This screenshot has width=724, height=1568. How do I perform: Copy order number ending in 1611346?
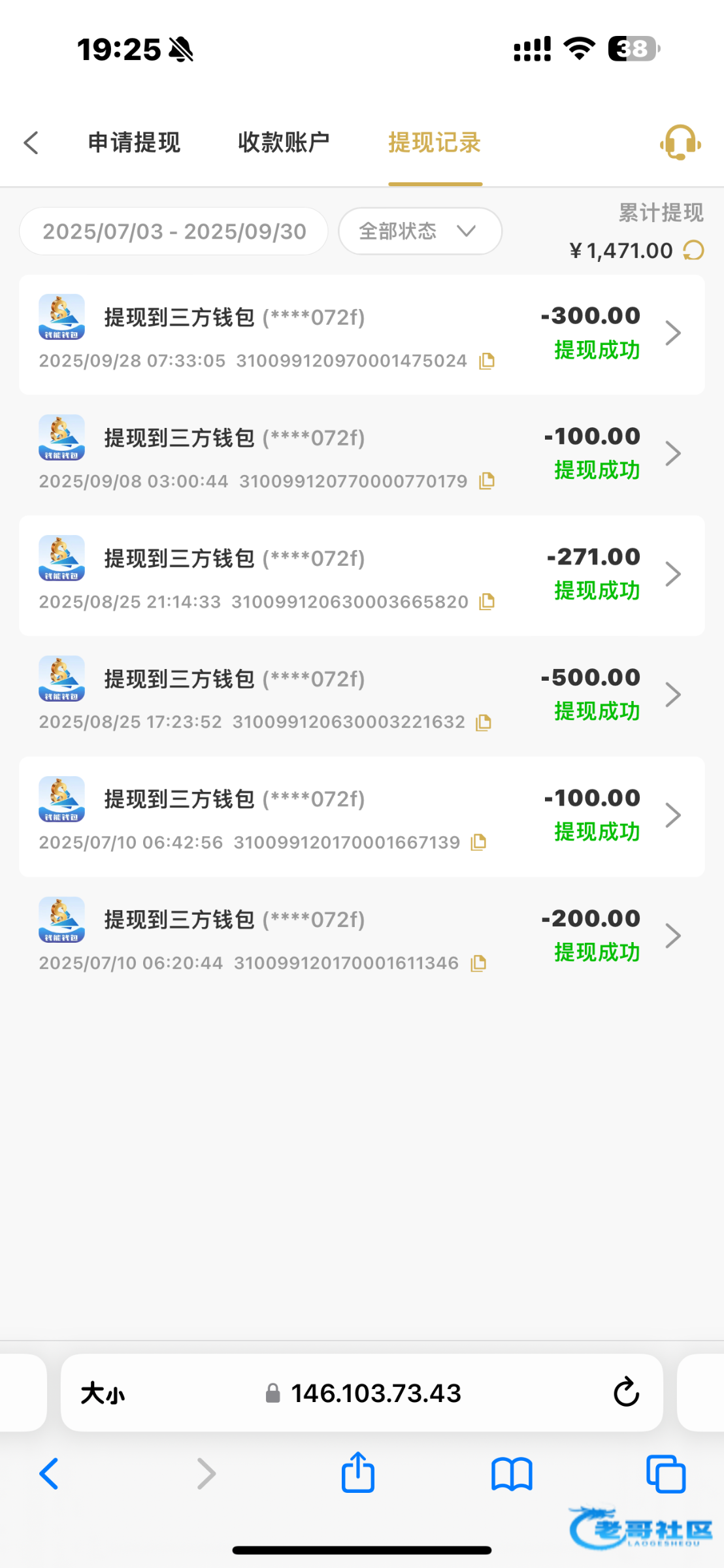tap(479, 964)
